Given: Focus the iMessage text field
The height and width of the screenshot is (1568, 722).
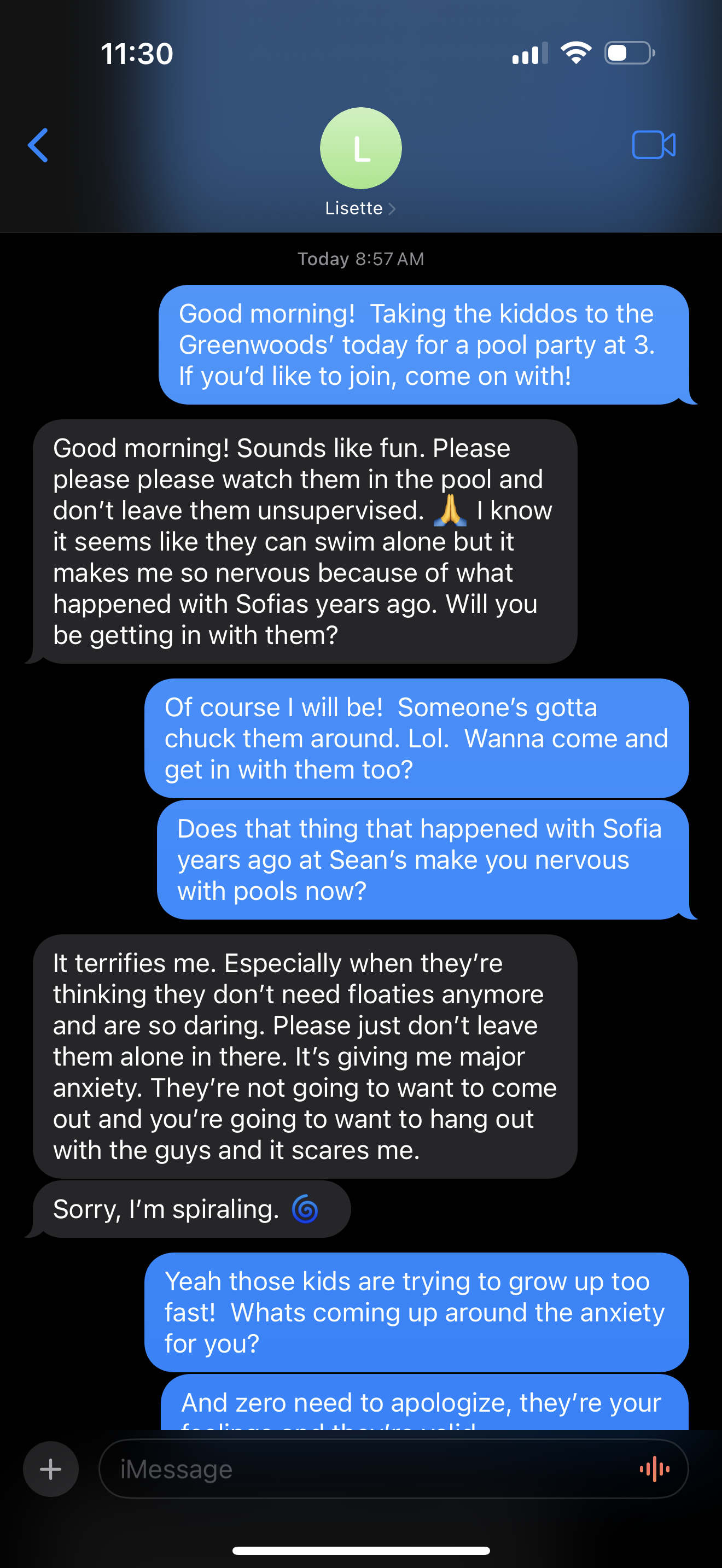Looking at the screenshot, I should [365, 1469].
